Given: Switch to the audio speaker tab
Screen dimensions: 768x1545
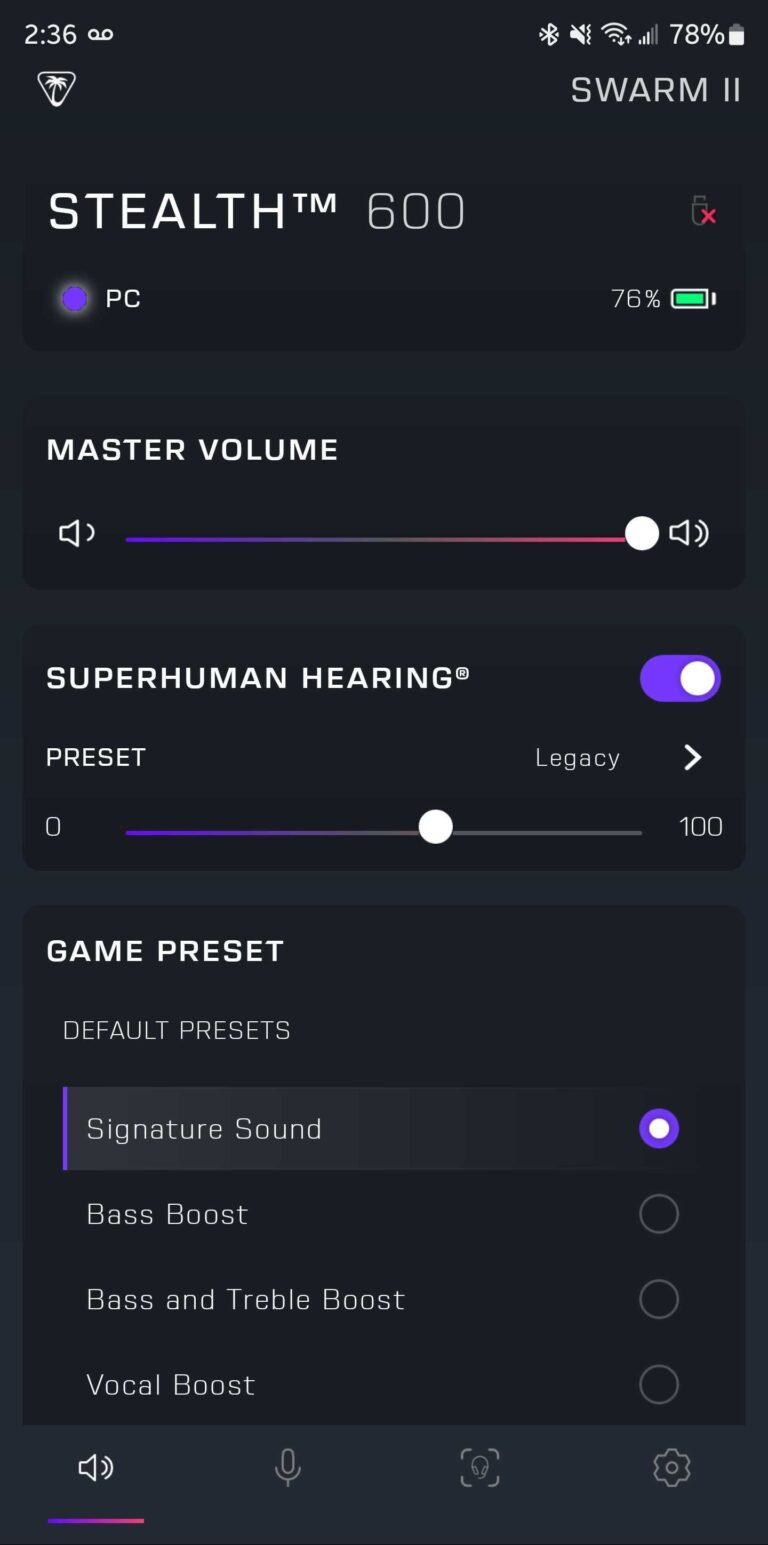Looking at the screenshot, I should (96, 1467).
